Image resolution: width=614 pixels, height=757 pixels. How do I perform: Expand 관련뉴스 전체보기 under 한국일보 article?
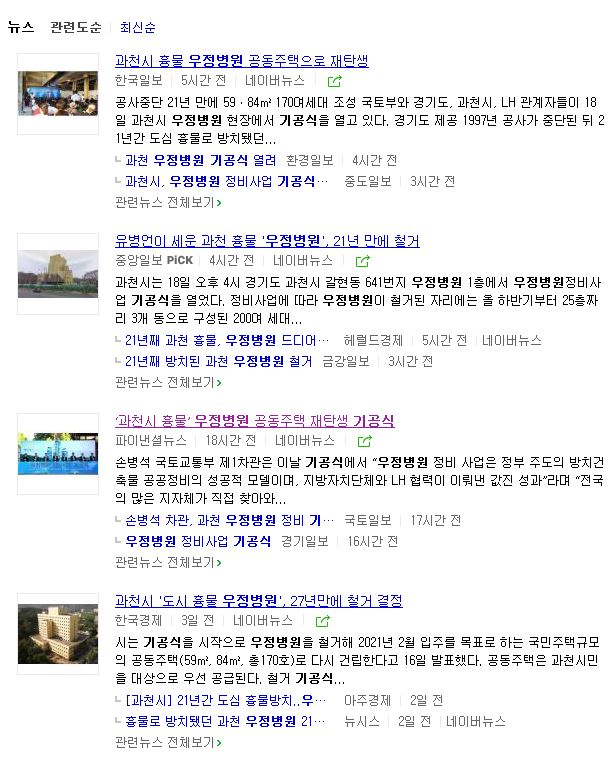tap(168, 201)
